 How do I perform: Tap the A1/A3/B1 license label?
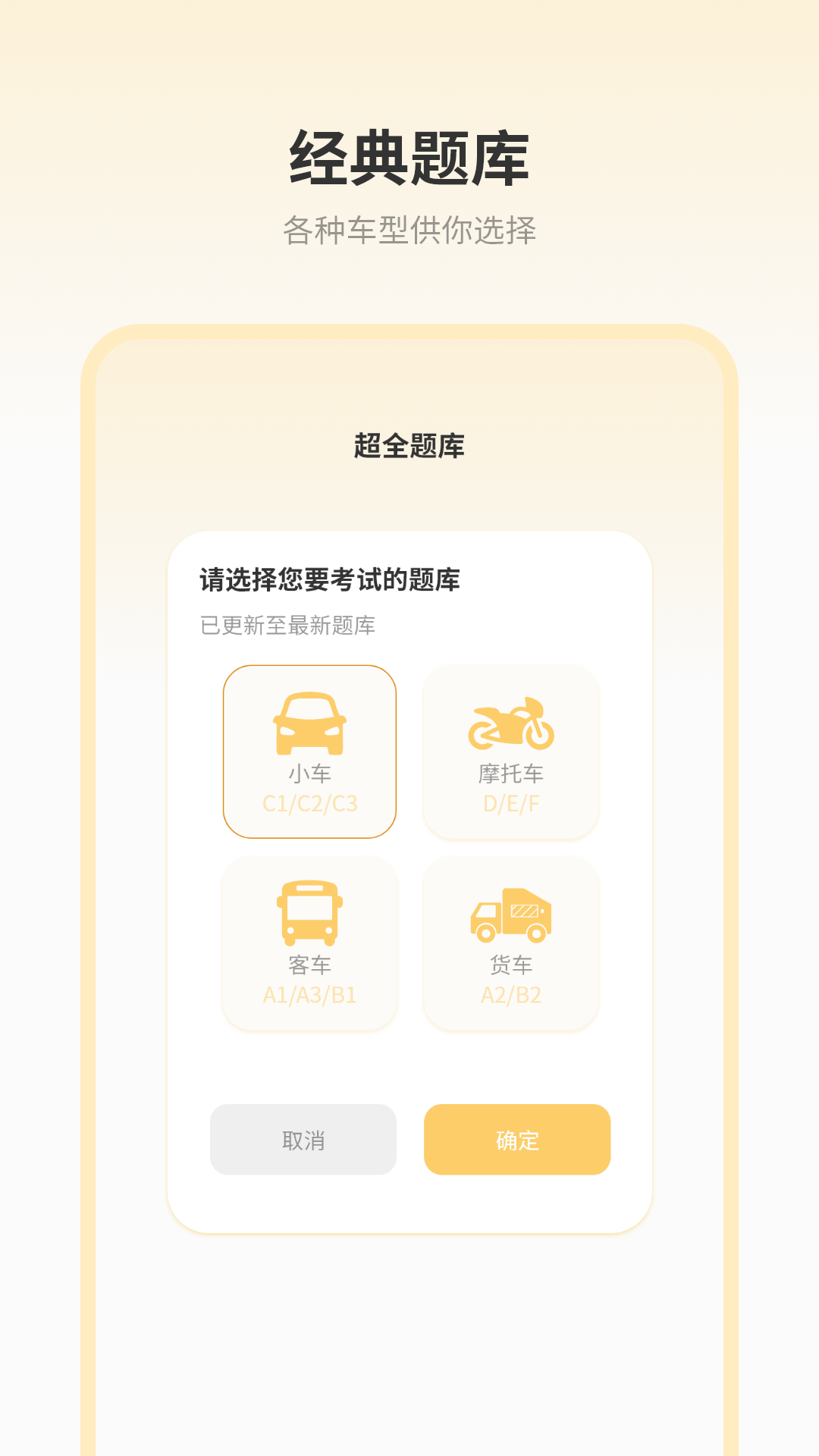click(309, 993)
